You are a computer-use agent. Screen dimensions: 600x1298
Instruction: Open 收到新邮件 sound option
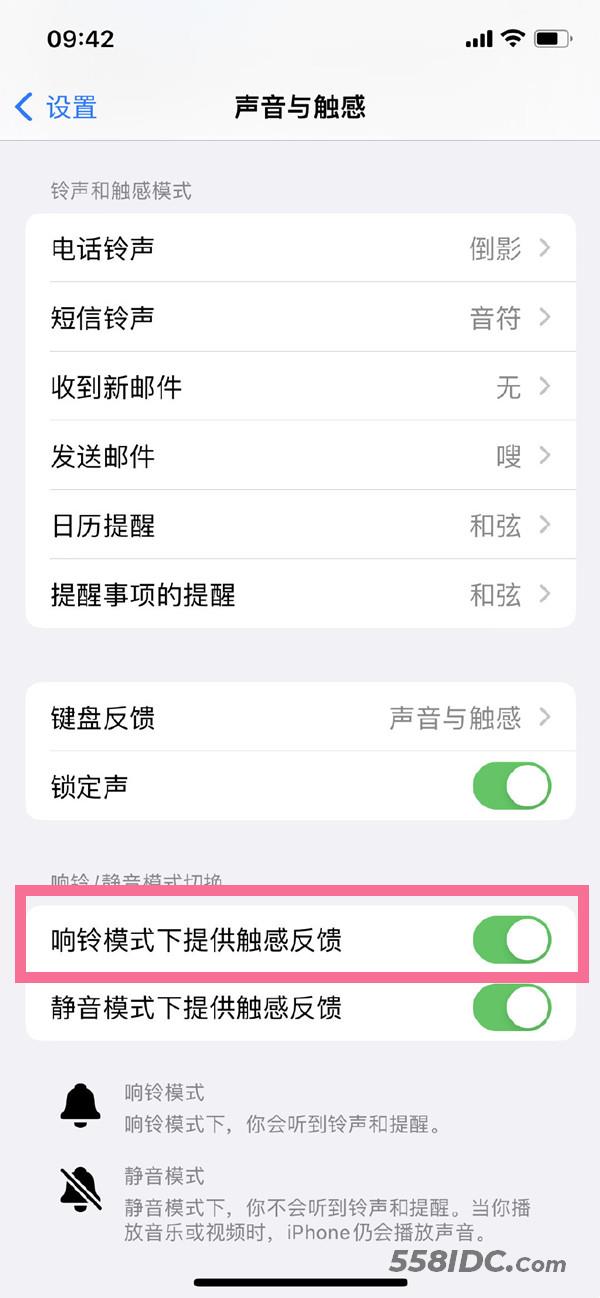click(x=300, y=387)
